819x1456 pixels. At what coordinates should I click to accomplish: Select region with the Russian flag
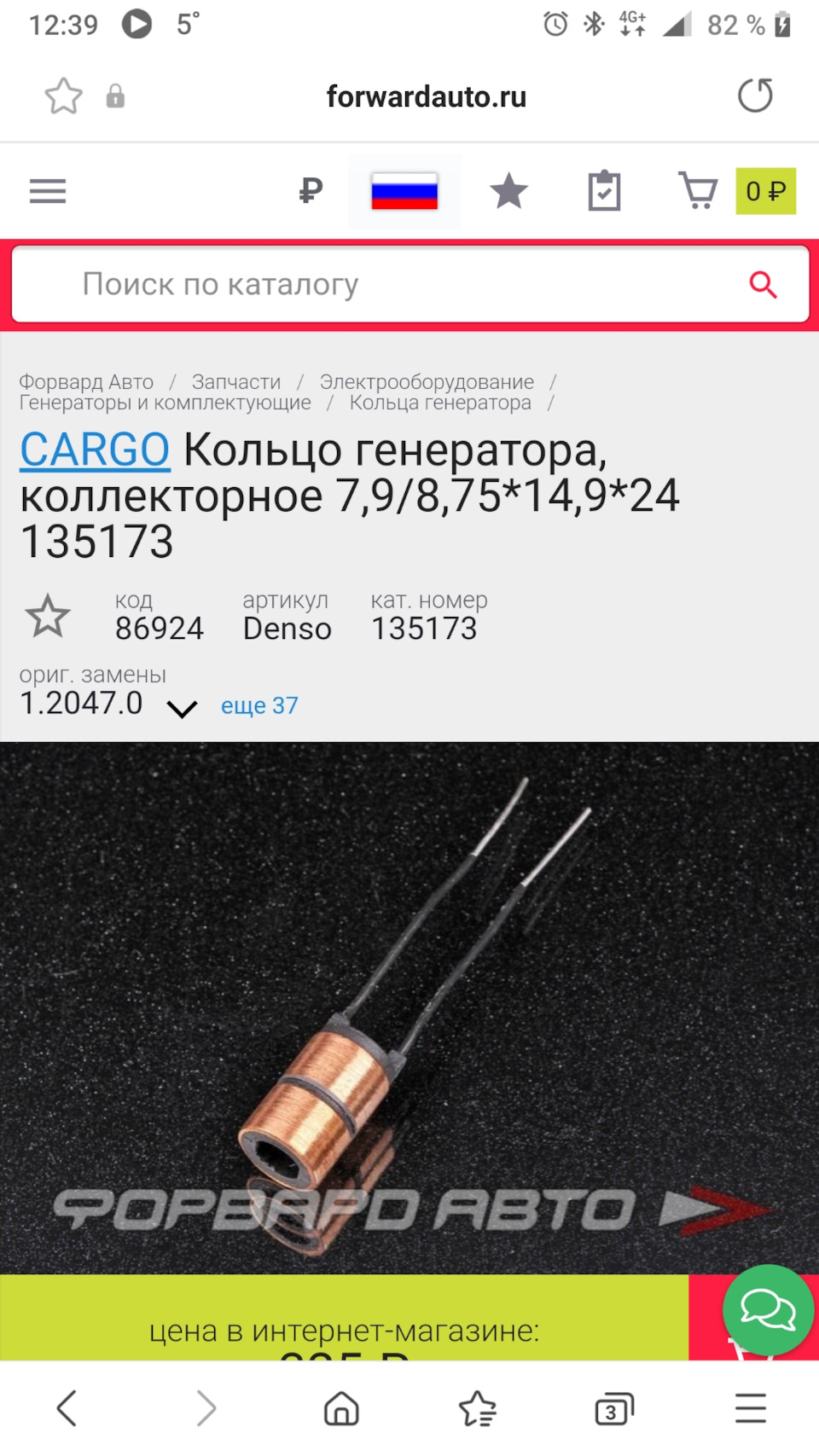[x=404, y=191]
